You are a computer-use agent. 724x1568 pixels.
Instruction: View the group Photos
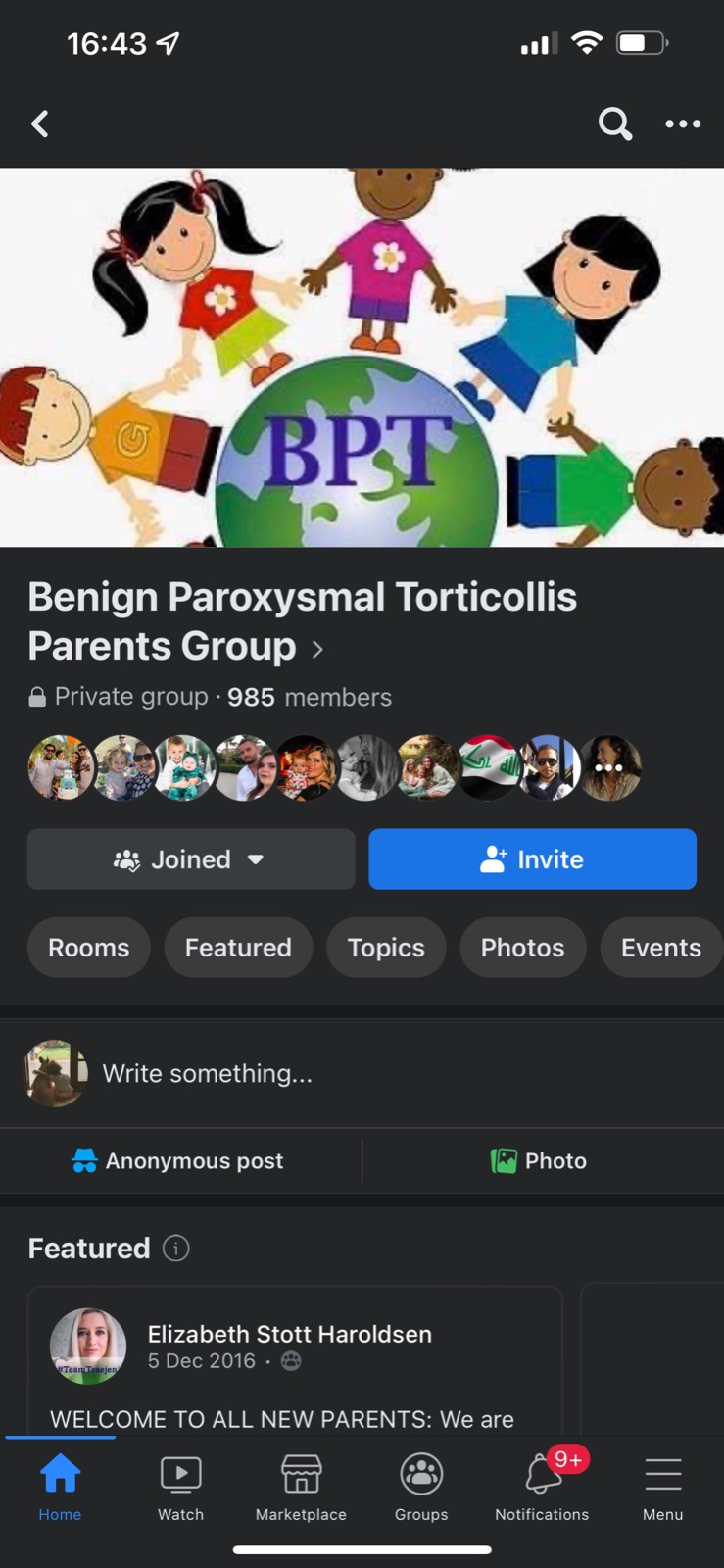tap(522, 948)
